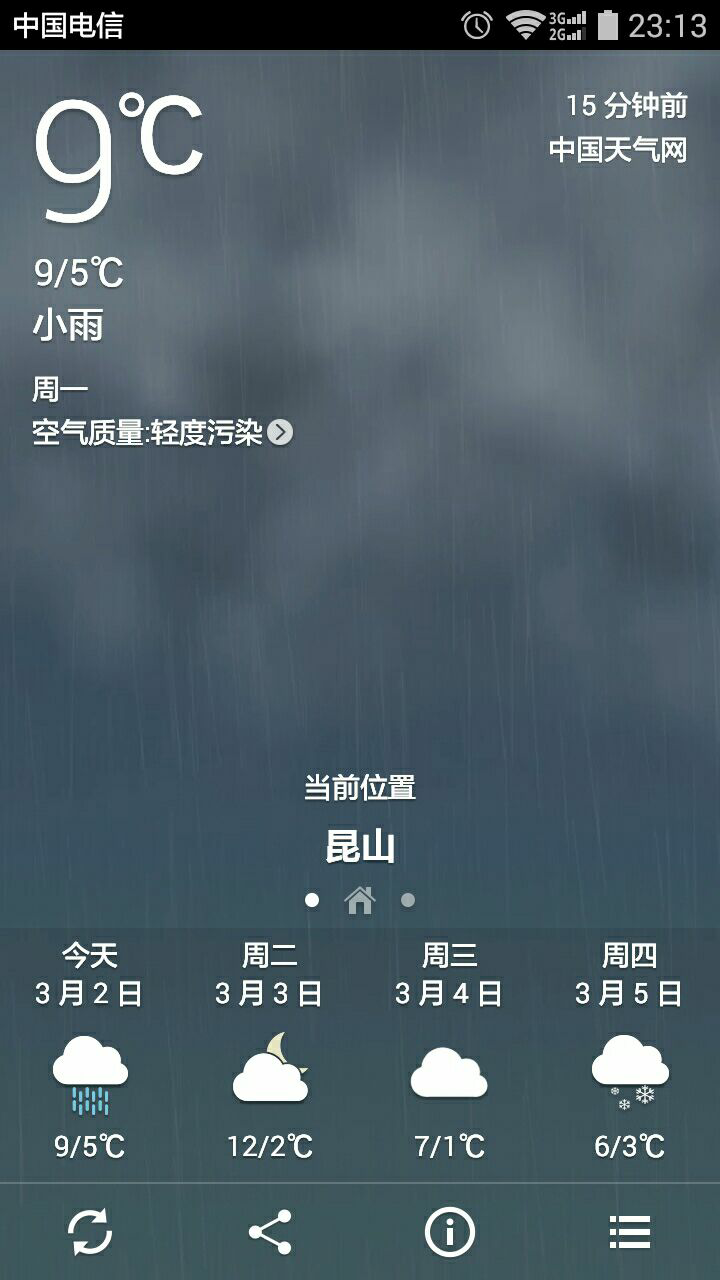View 周三 3月4日 forecast
The width and height of the screenshot is (720, 1280).
(x=450, y=1052)
